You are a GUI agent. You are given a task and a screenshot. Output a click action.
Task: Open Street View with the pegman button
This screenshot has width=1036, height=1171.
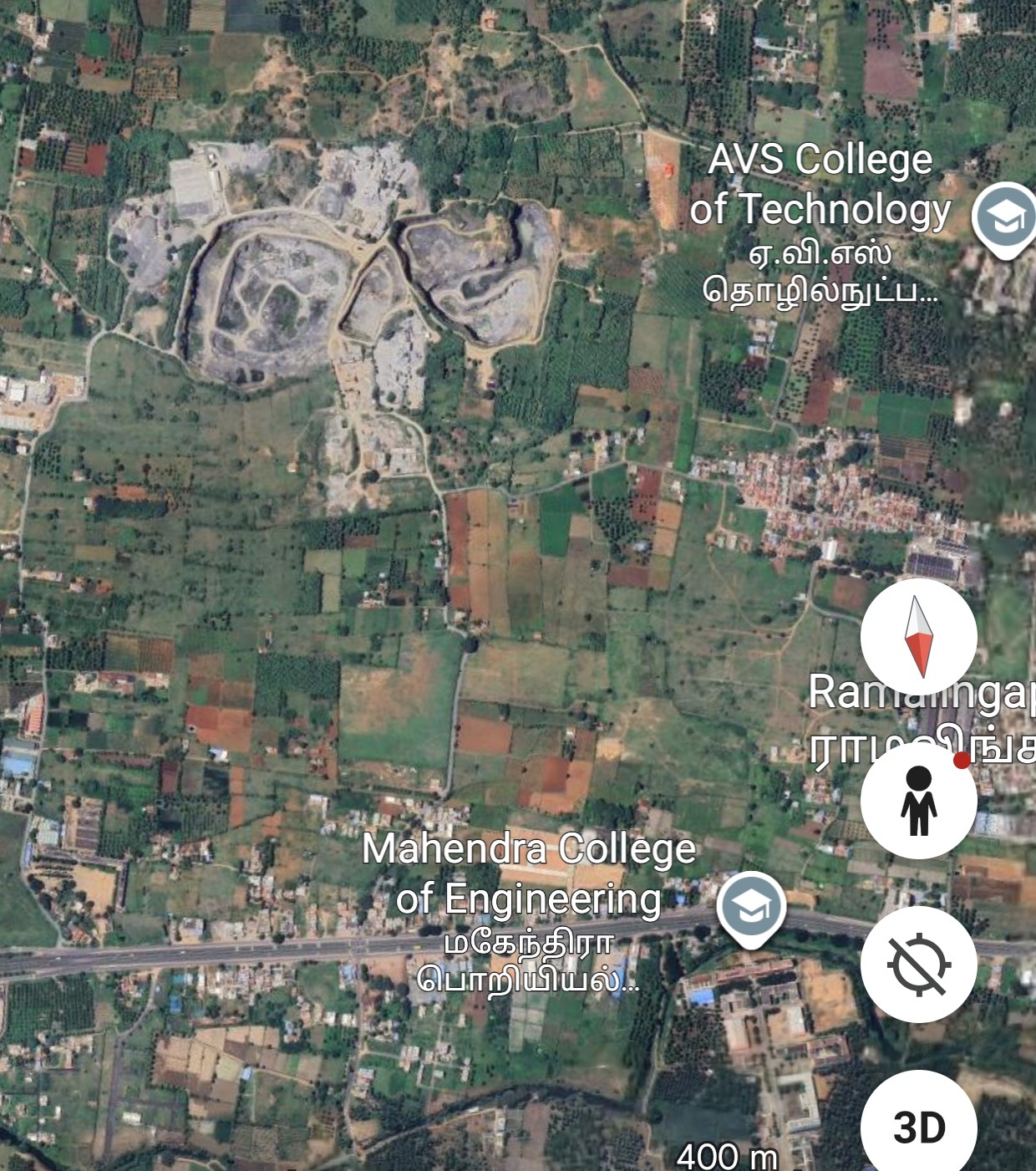(x=918, y=801)
